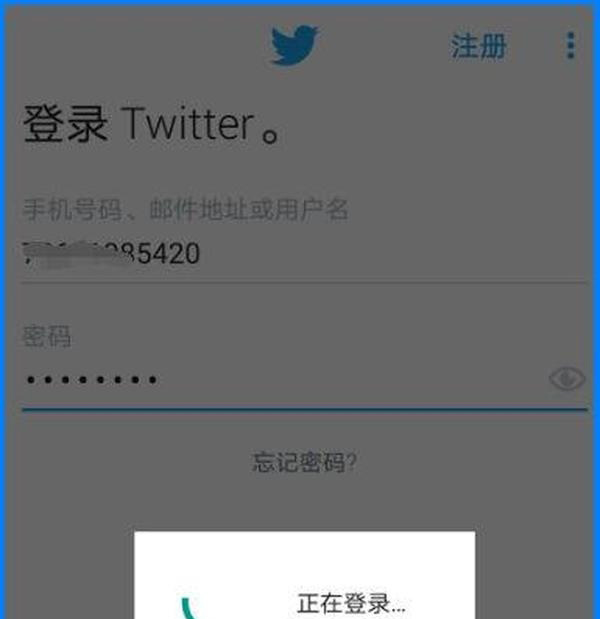The image size is (600, 619).
Task: Open the 忘记密码? forgot password link
Action: (x=305, y=463)
